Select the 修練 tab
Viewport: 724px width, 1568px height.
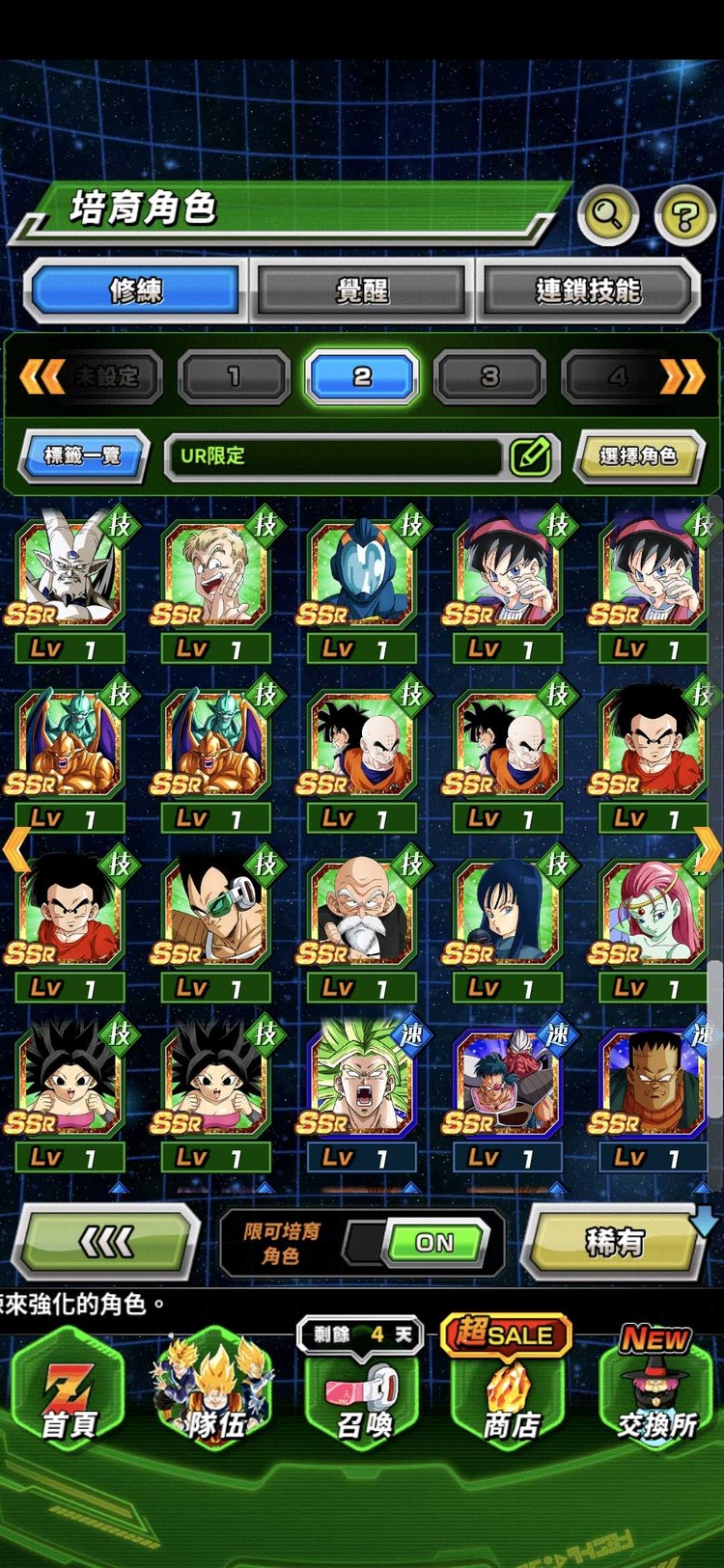[136, 290]
